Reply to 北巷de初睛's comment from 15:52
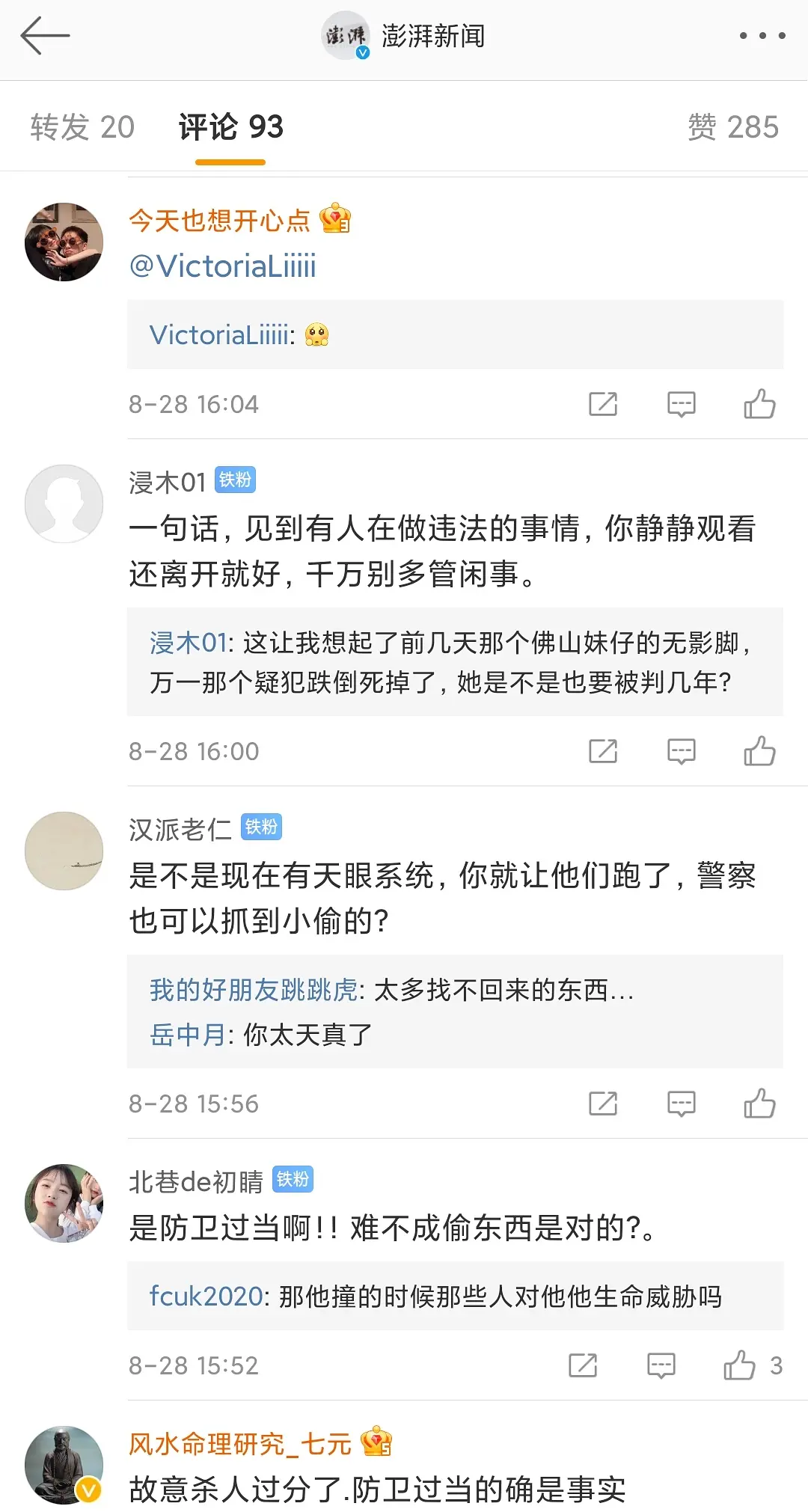The height and width of the screenshot is (1512, 808). [x=661, y=1365]
